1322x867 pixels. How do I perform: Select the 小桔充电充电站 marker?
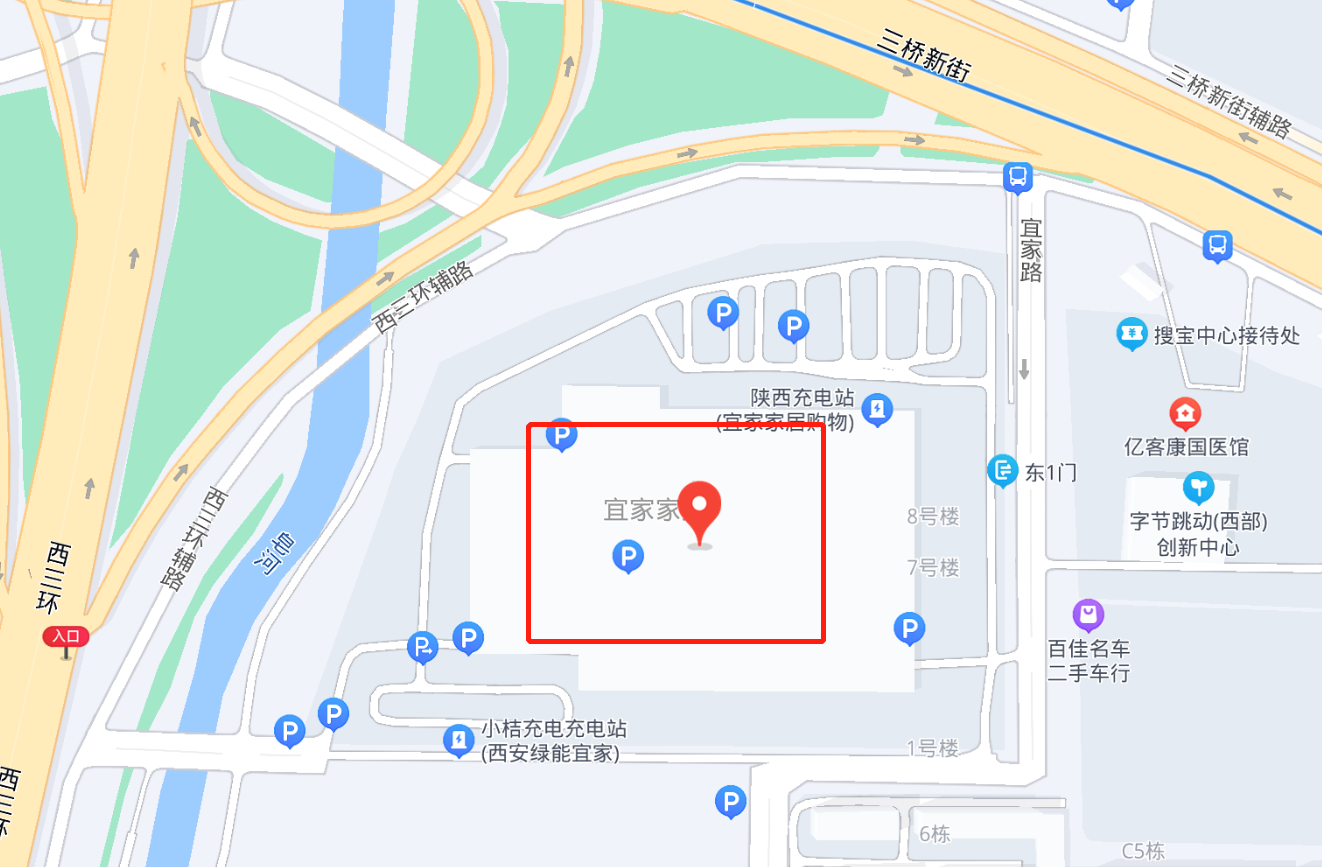[458, 740]
